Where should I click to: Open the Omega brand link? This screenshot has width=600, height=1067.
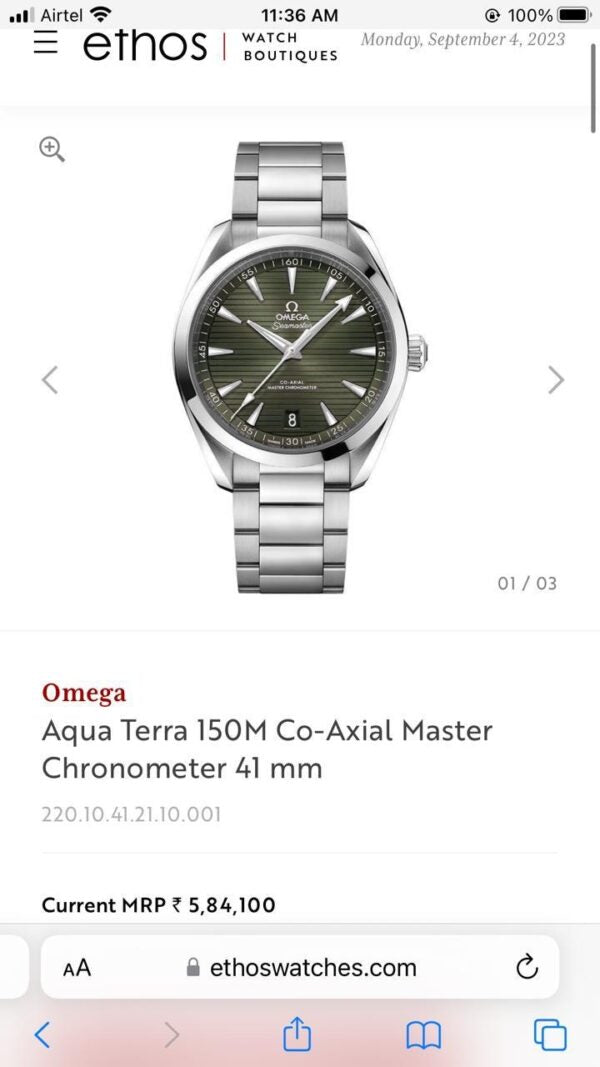(84, 692)
